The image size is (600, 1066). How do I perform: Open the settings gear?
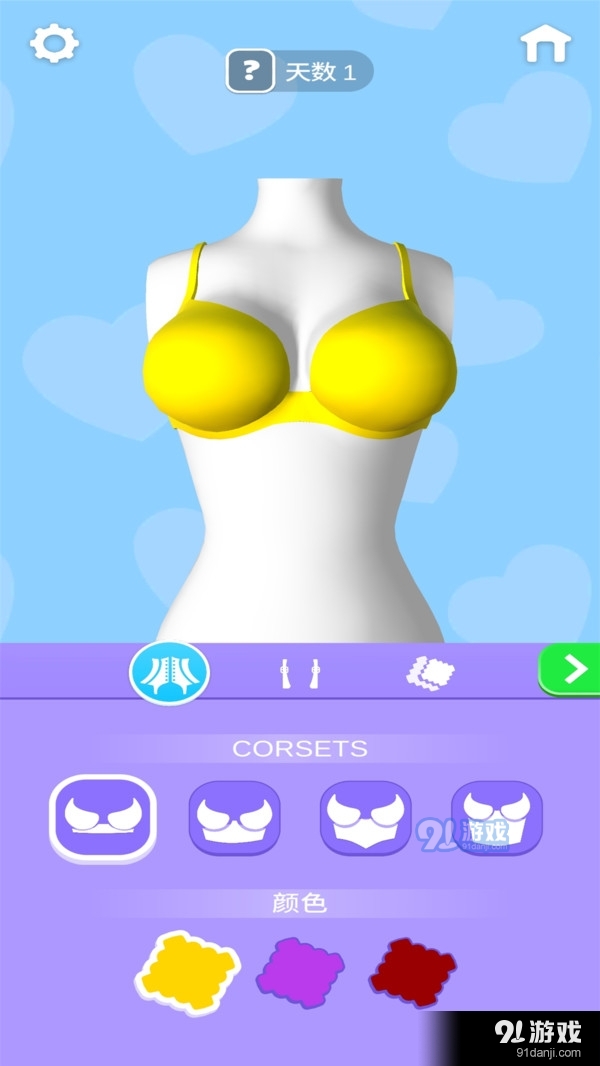click(x=54, y=43)
